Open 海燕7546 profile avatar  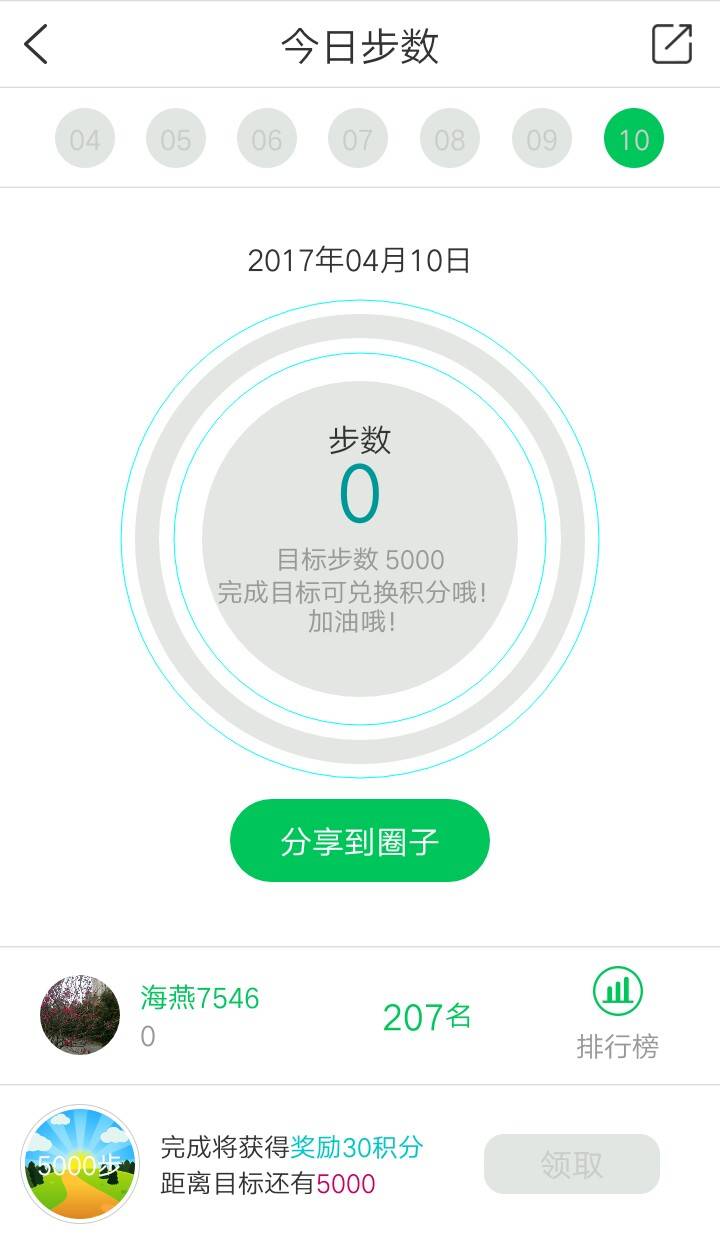[80, 1015]
